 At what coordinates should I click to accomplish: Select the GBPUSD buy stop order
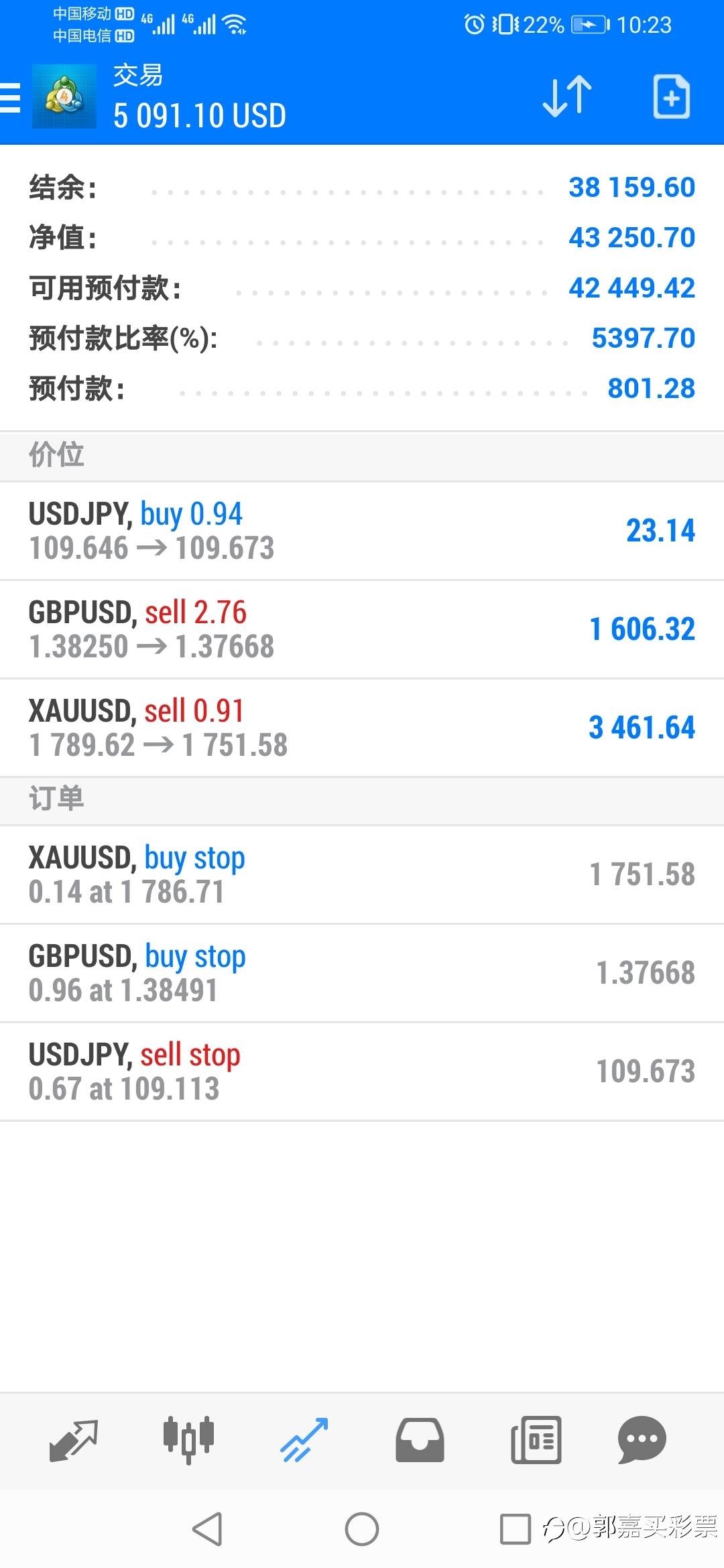click(x=362, y=973)
